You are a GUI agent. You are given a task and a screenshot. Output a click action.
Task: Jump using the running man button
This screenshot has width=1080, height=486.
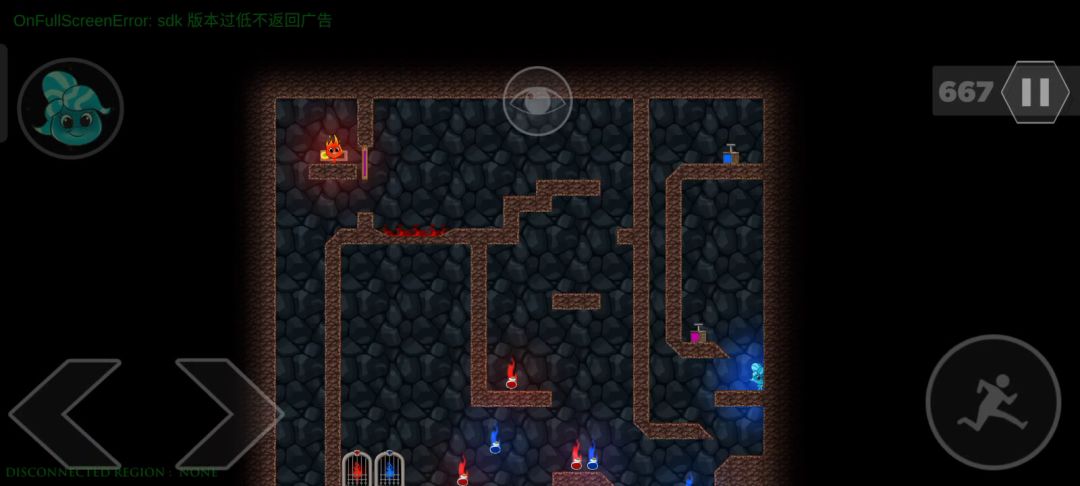pyautogui.click(x=992, y=402)
